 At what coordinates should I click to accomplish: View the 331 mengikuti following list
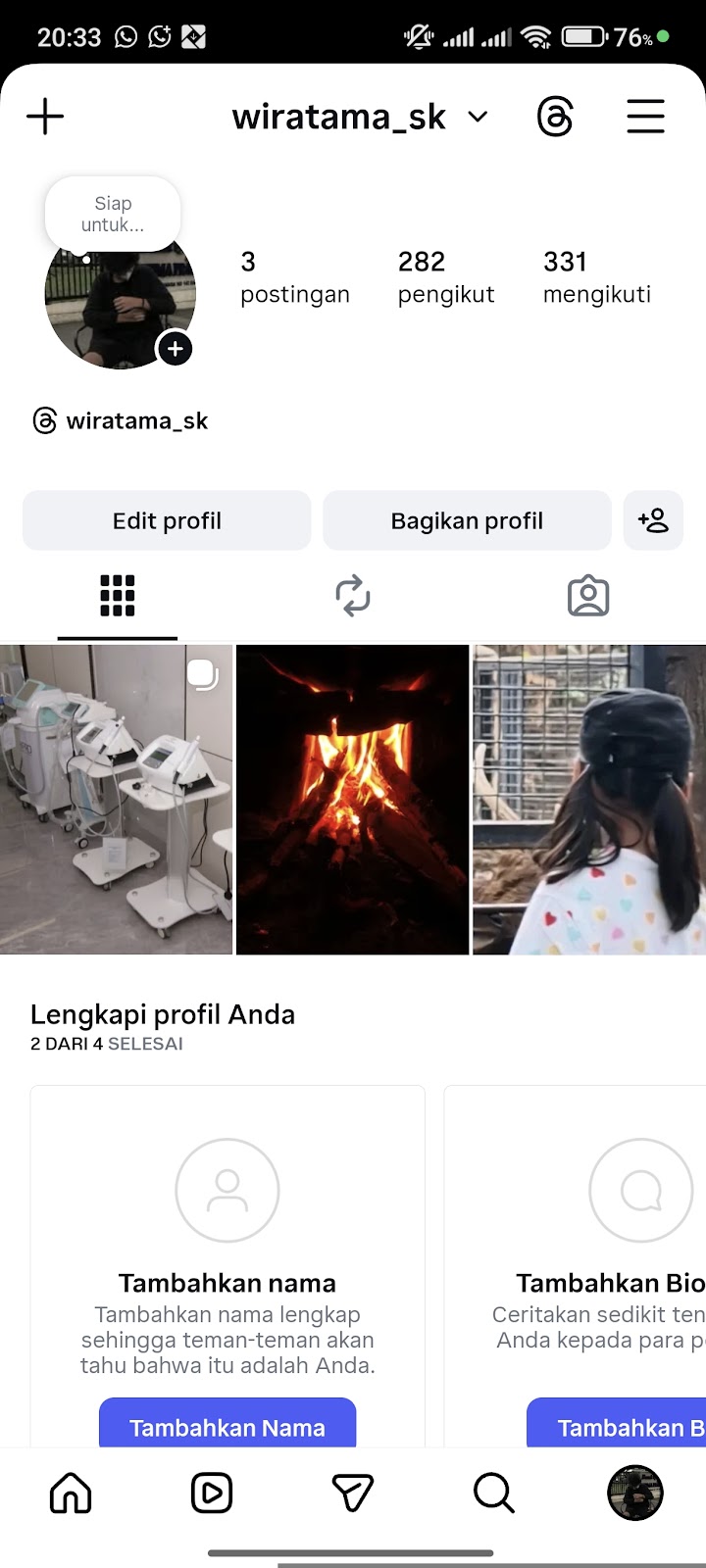(596, 276)
